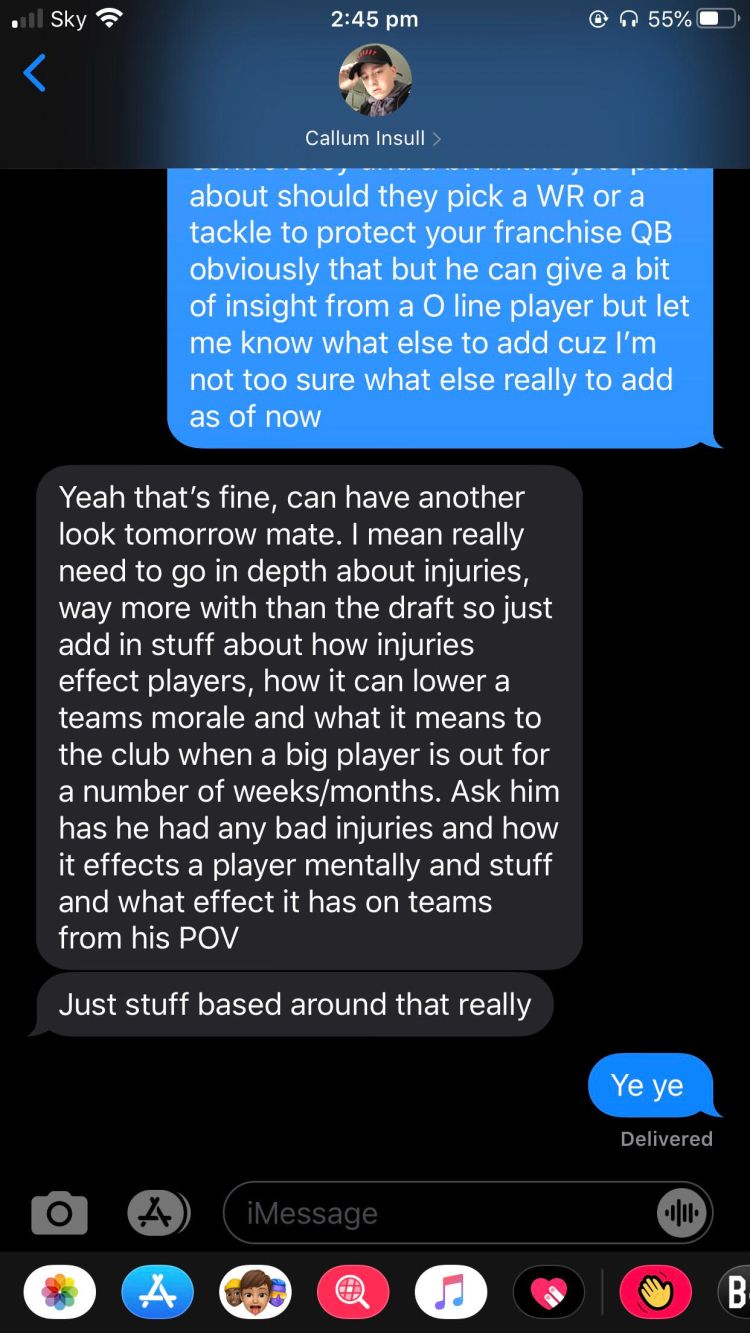Open Digital Touch heart app
This screenshot has width=750, height=1333.
(x=549, y=1292)
